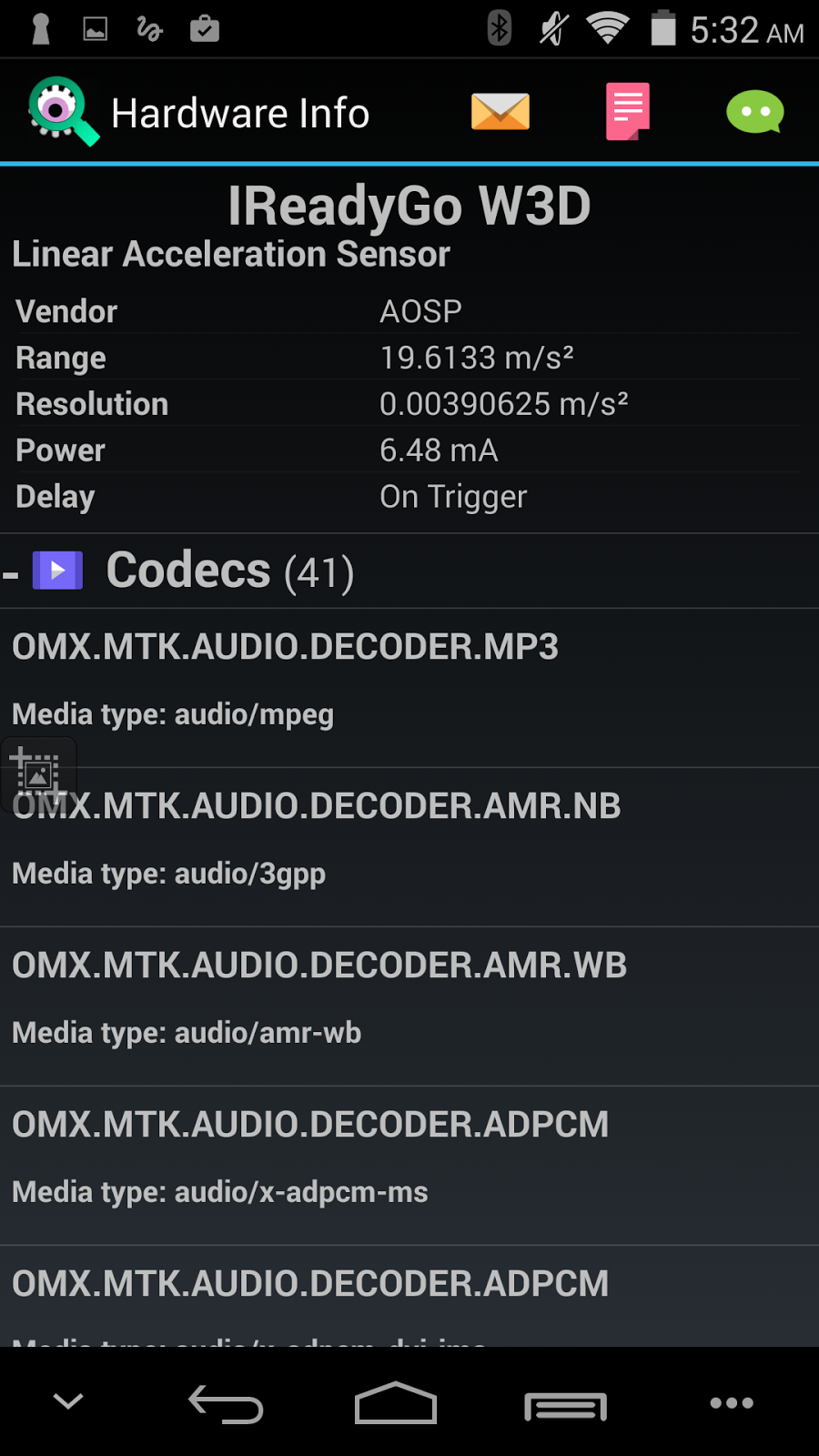Go to the home screen
Viewport: 819px width, 1456px height.
[396, 1403]
